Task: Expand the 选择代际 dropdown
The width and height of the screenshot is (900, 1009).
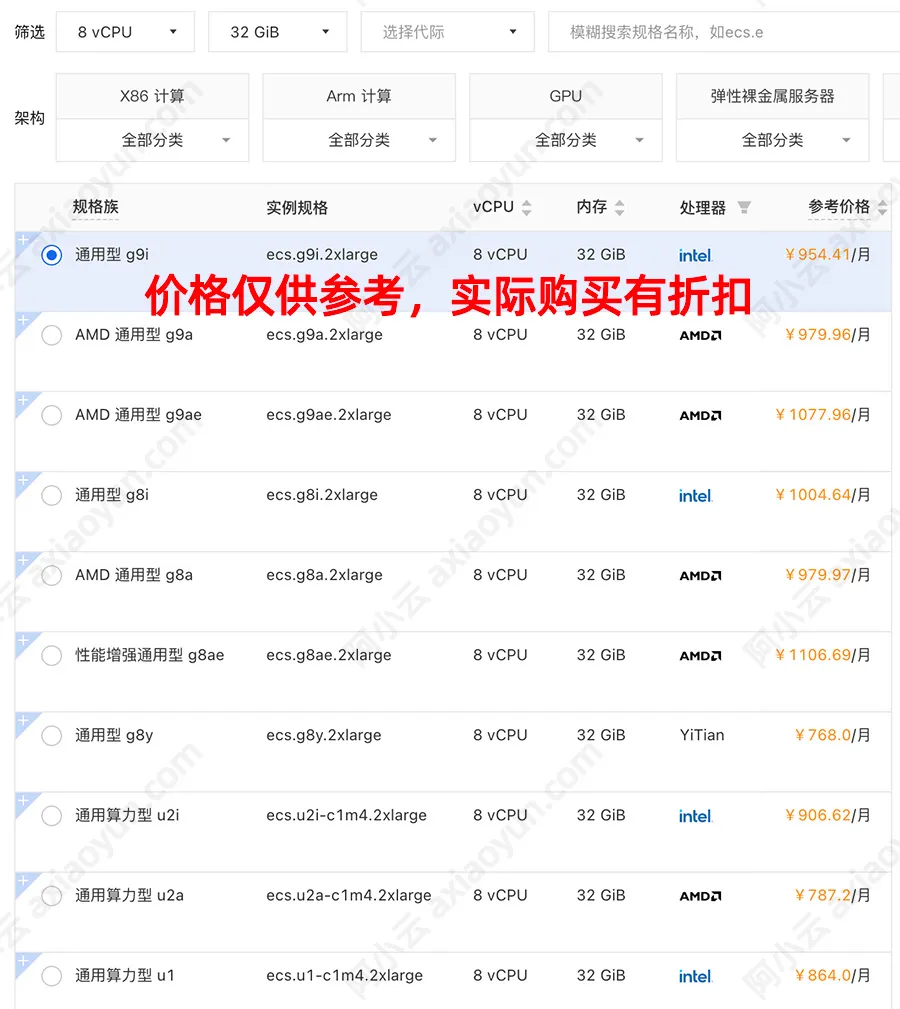Action: (x=447, y=31)
